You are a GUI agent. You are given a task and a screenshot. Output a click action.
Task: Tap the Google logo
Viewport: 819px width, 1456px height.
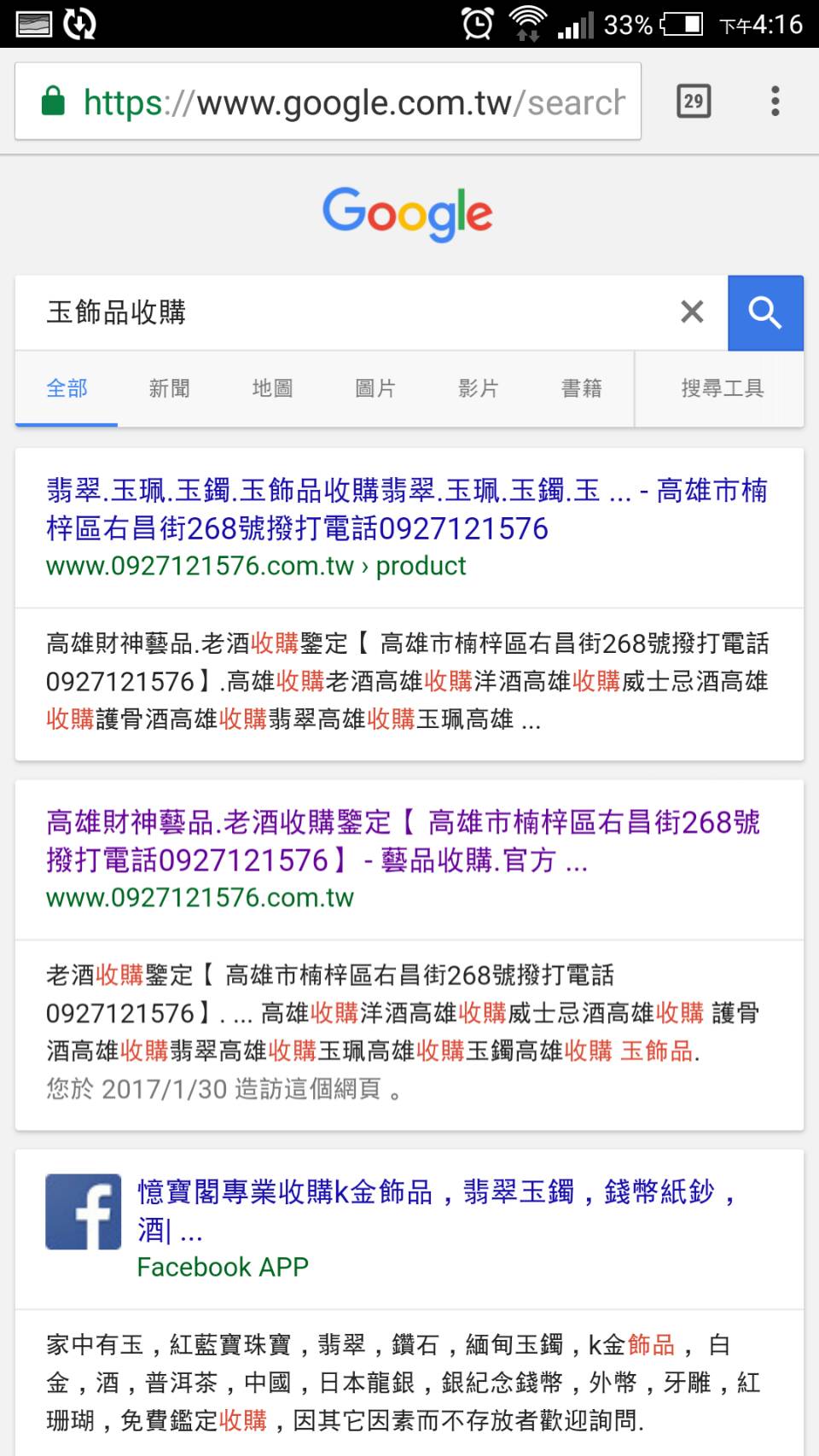click(408, 213)
